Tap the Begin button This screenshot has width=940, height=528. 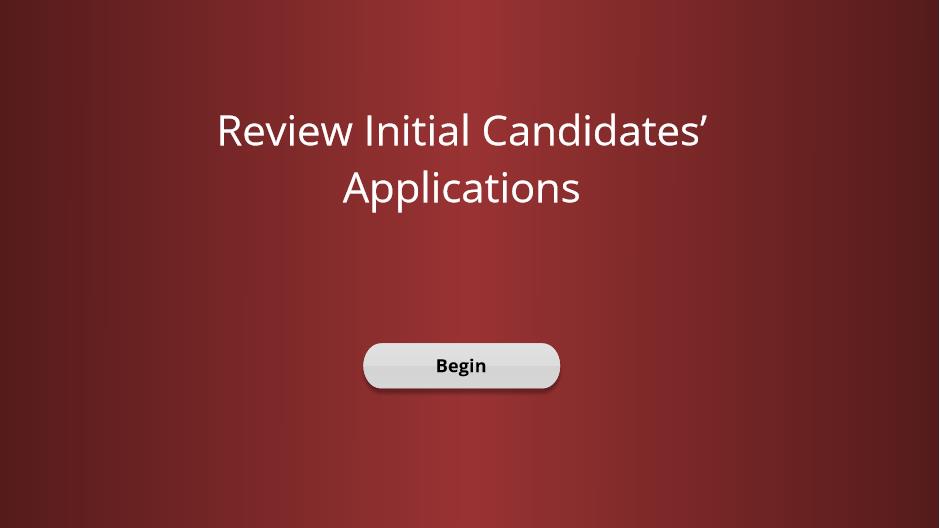461,366
